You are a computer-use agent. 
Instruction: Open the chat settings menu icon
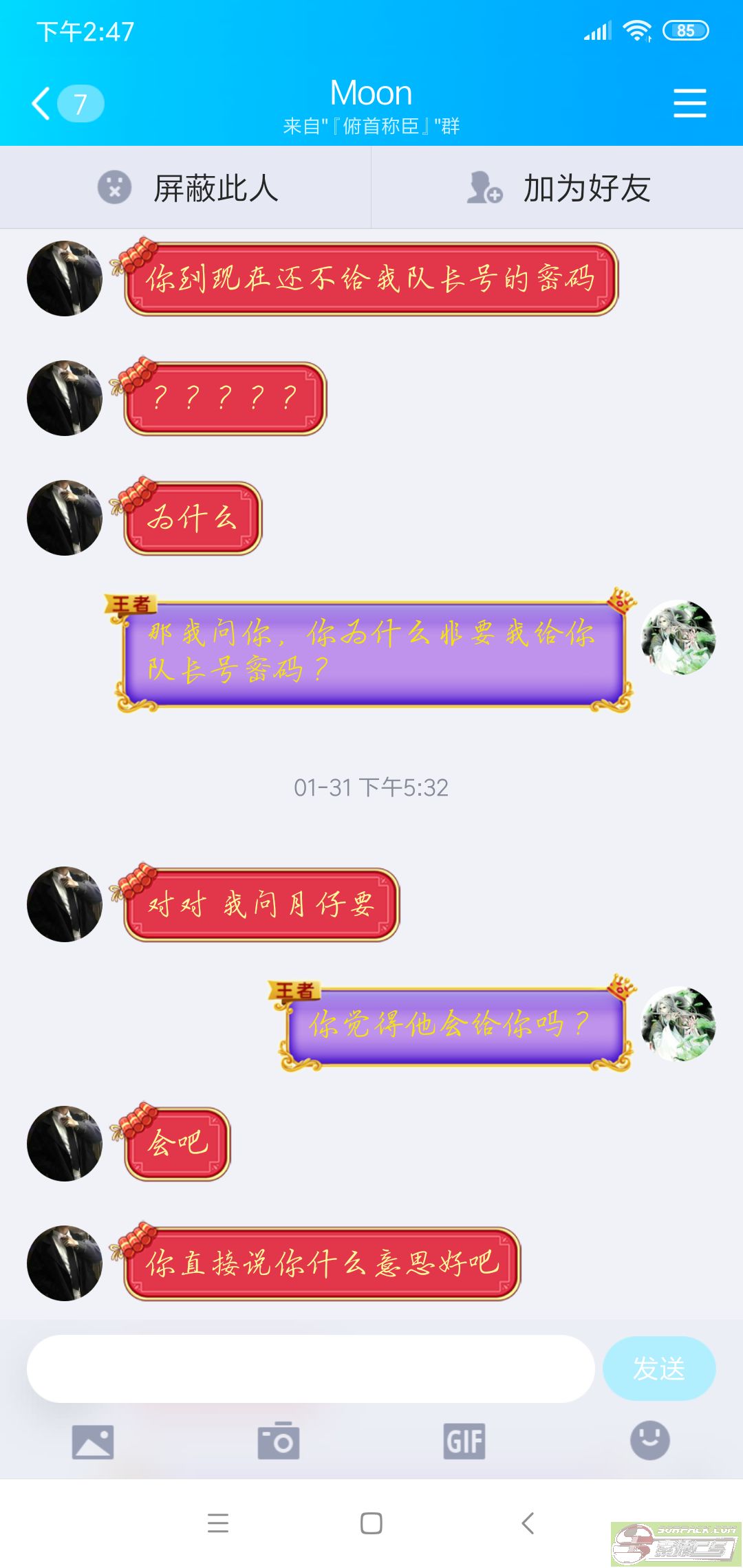click(x=689, y=104)
